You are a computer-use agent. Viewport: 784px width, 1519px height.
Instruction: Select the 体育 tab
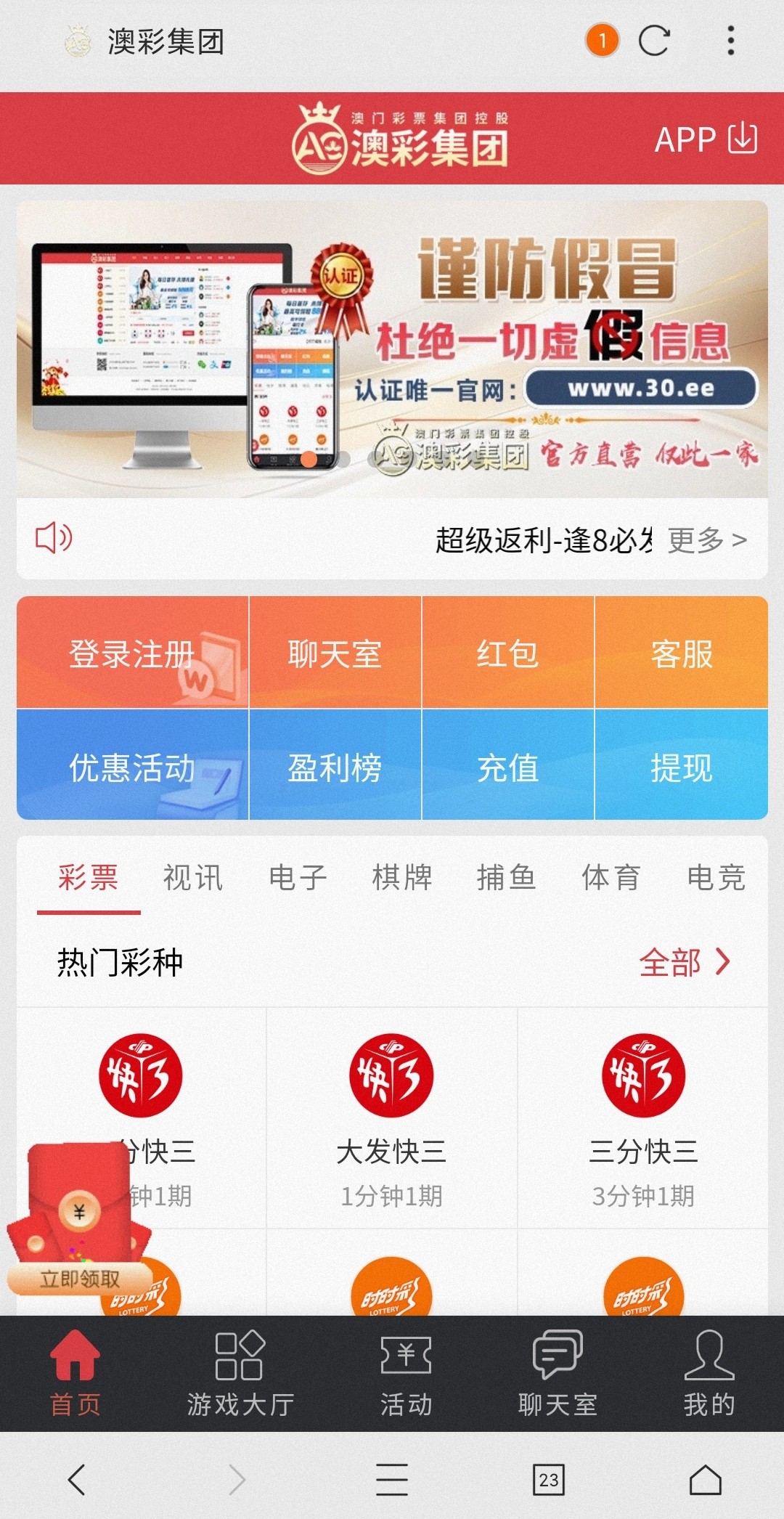tap(611, 877)
